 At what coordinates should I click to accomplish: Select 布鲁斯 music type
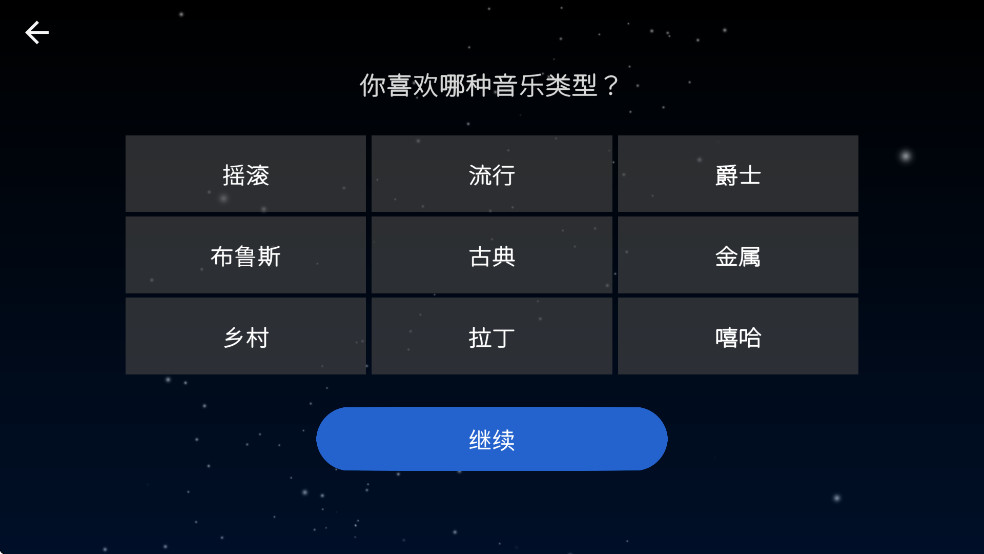click(246, 256)
